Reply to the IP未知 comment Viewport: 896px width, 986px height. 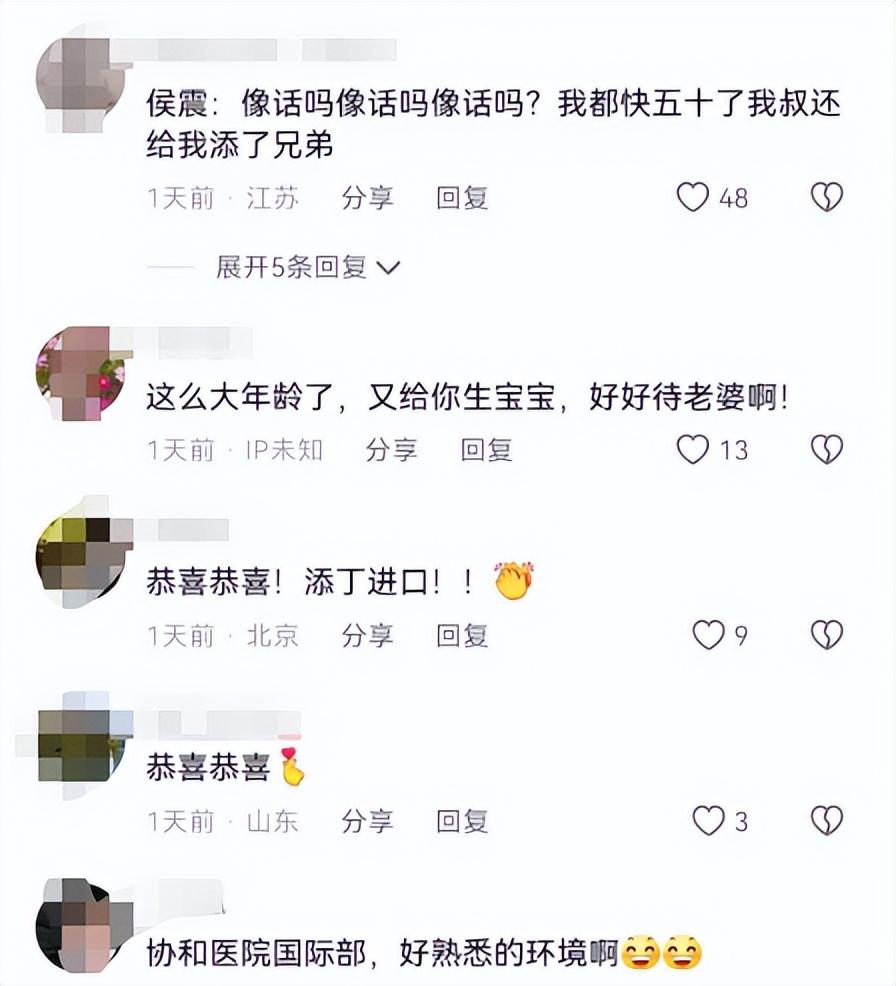(486, 450)
